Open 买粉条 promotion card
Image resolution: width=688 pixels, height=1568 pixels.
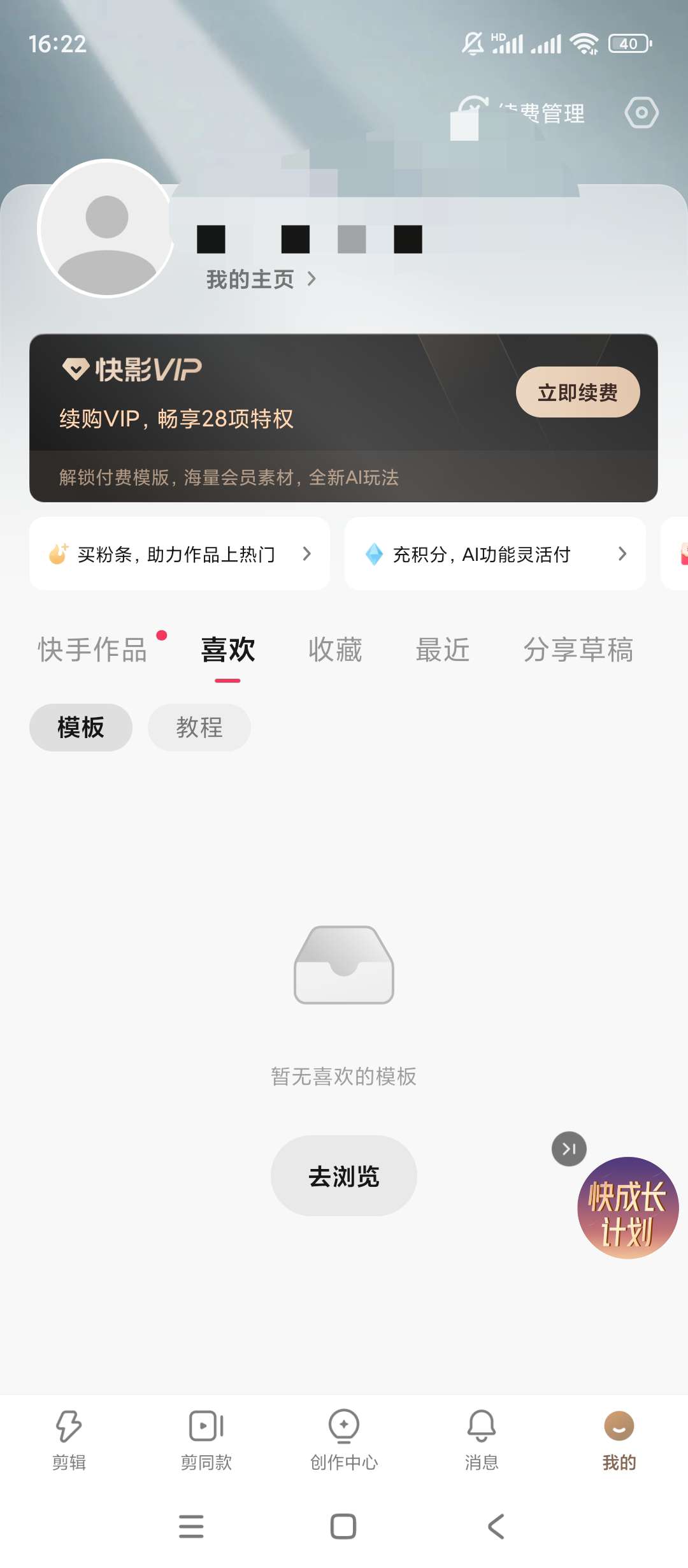click(x=180, y=554)
